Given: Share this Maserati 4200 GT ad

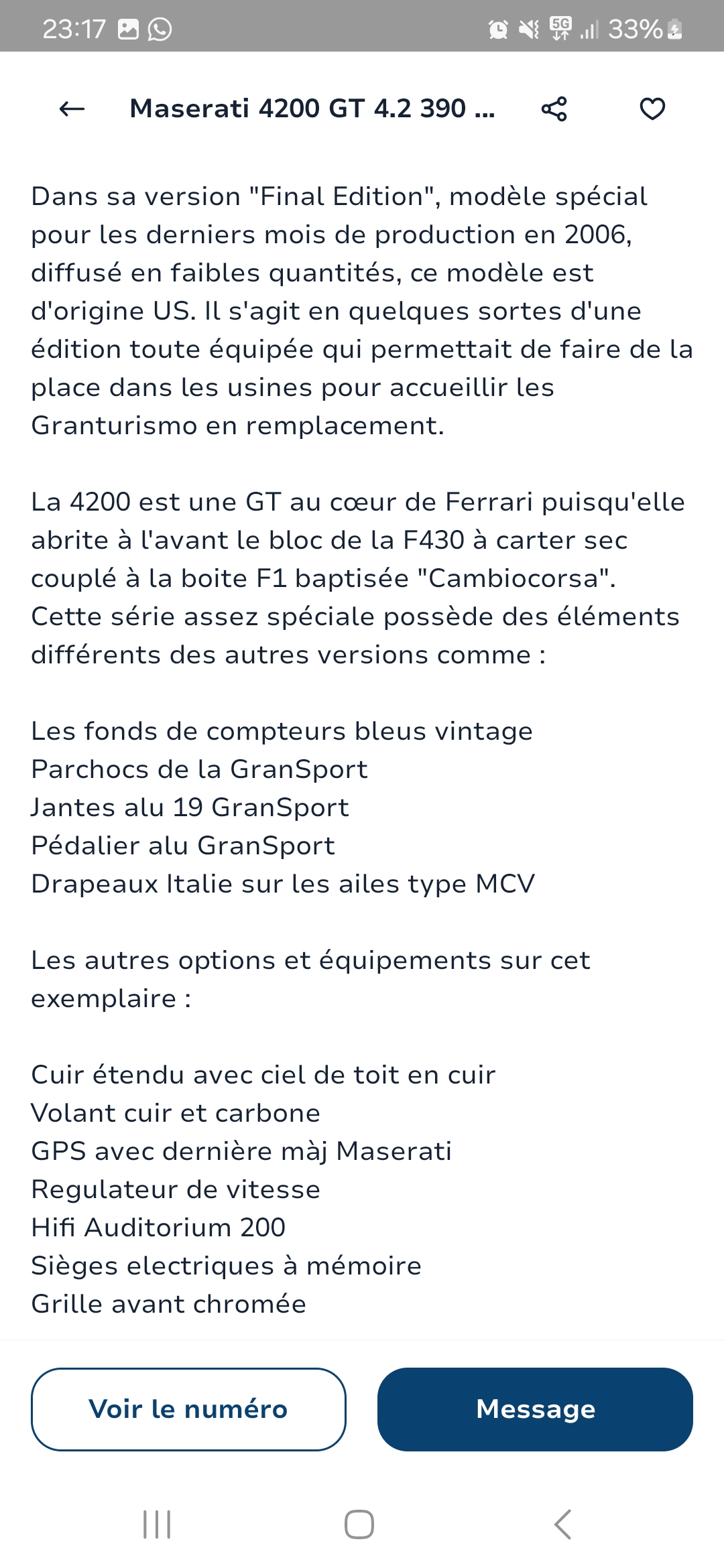Looking at the screenshot, I should (554, 109).
